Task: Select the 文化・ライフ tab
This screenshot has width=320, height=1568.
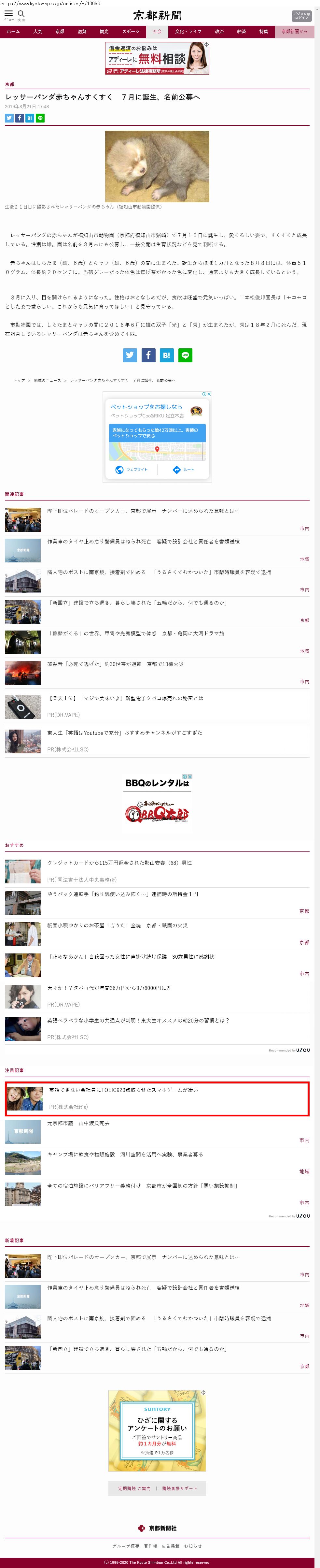Action: (x=188, y=31)
